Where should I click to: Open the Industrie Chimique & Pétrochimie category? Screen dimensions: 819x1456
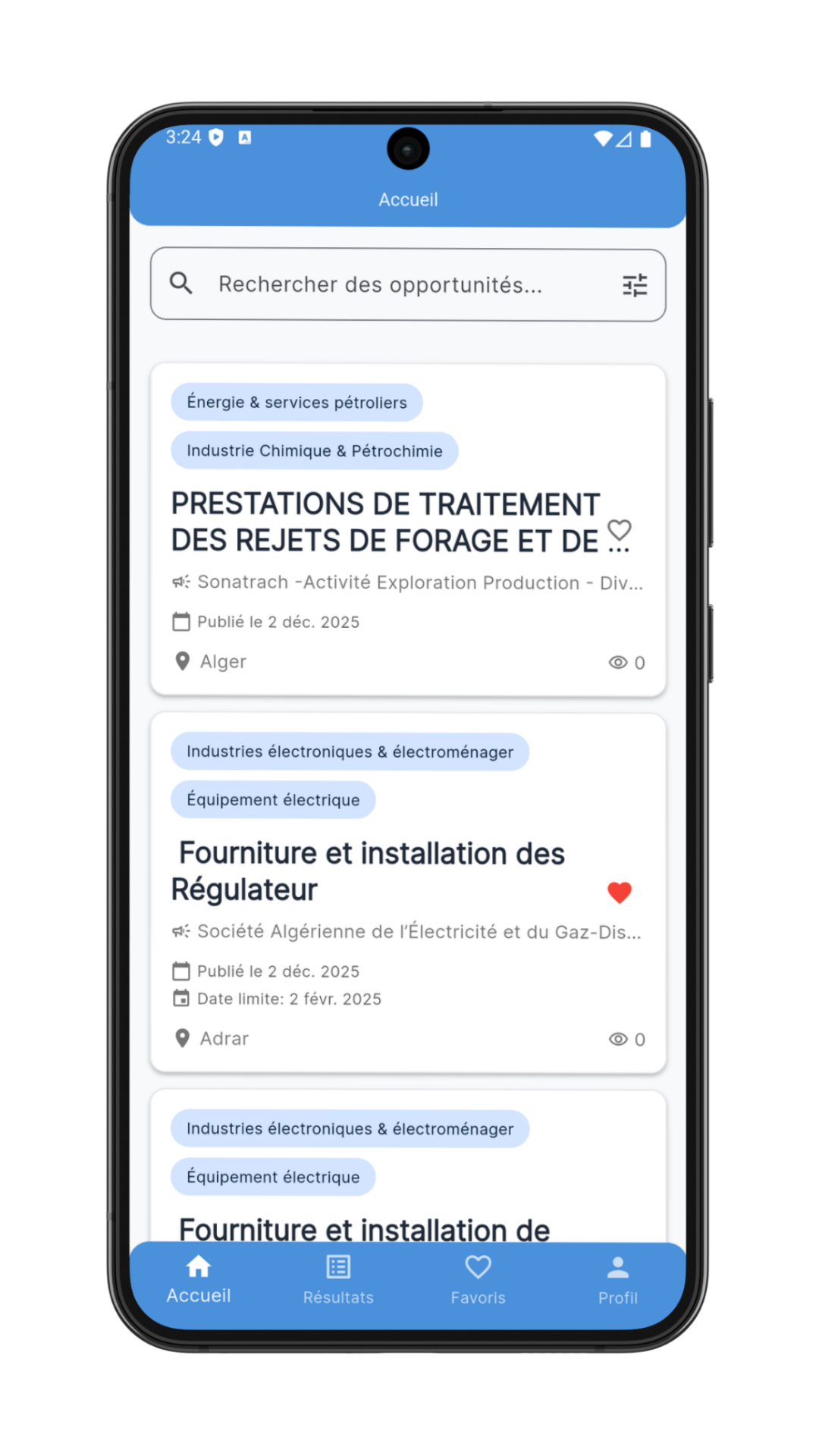314,450
